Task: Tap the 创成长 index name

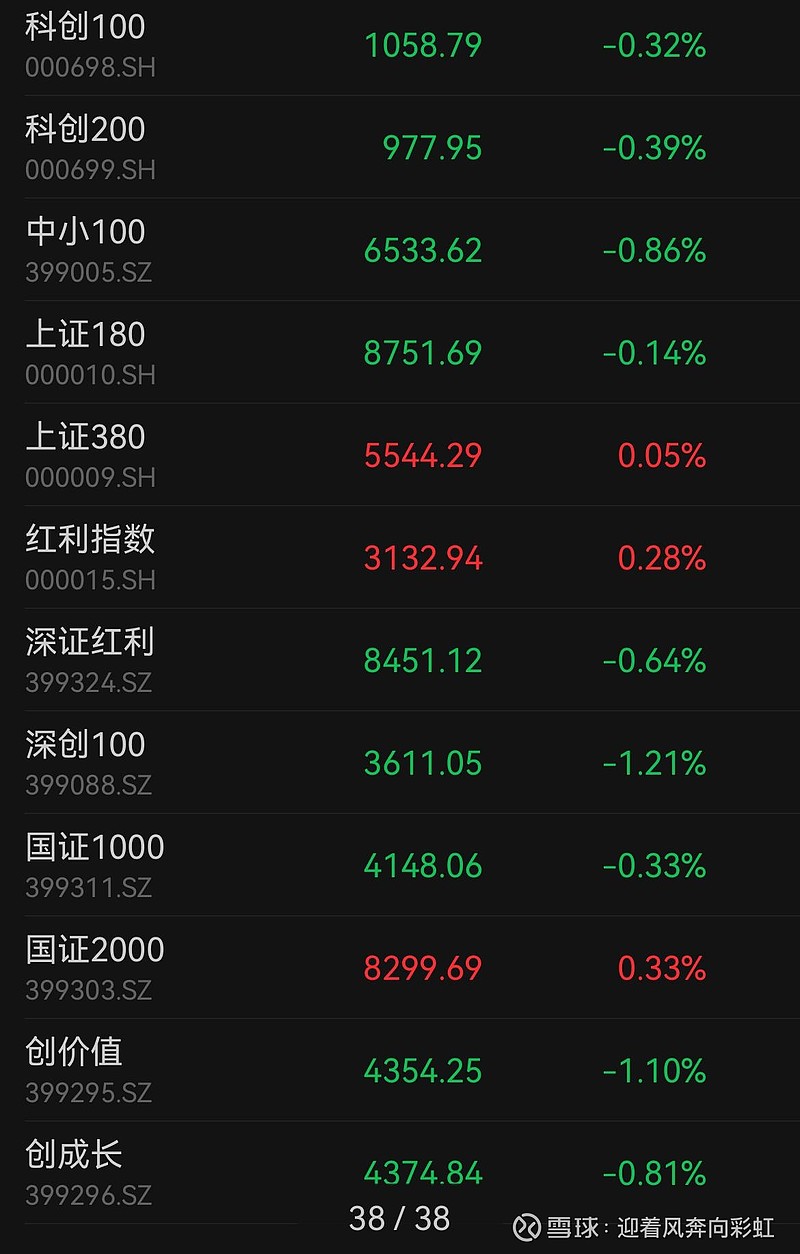Action: tap(74, 1155)
